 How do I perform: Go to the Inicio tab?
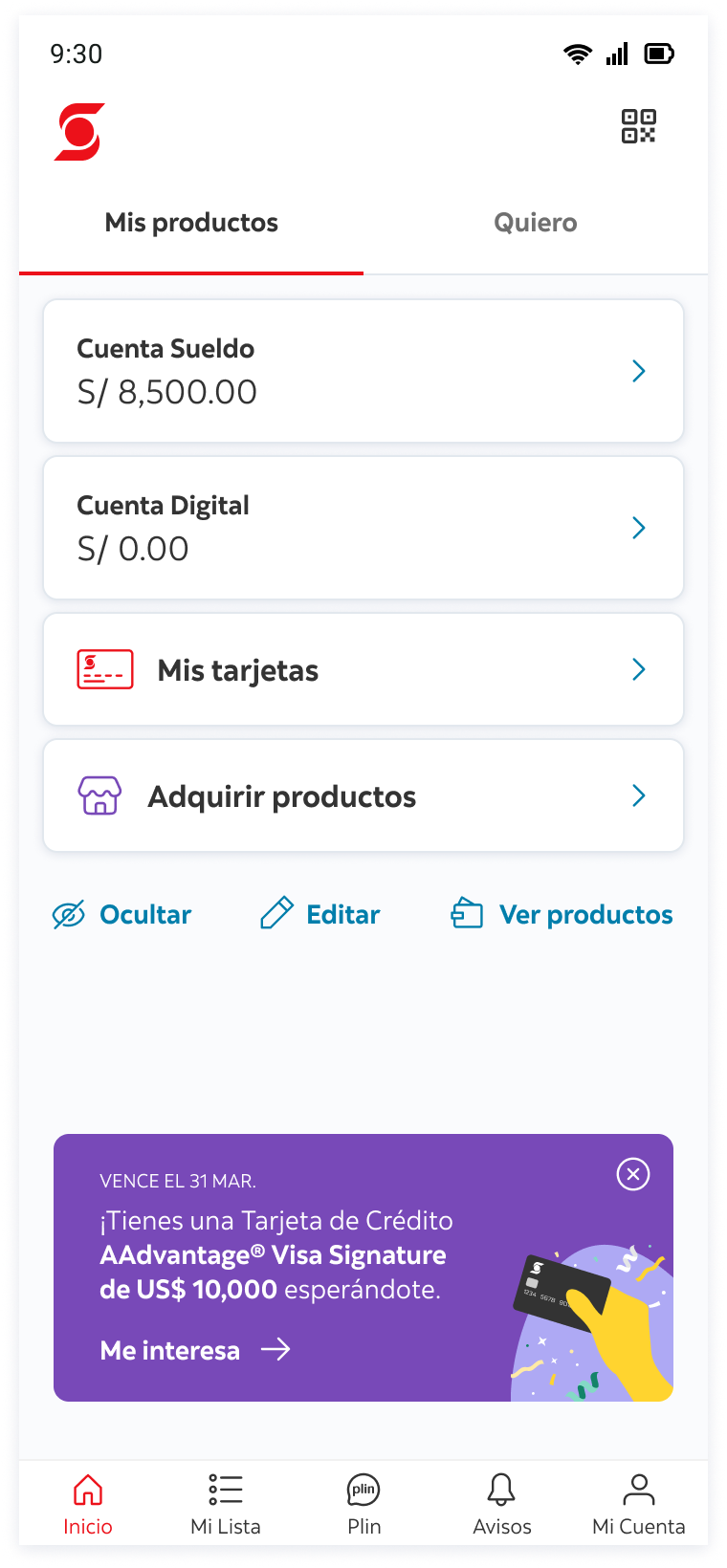point(88,1504)
